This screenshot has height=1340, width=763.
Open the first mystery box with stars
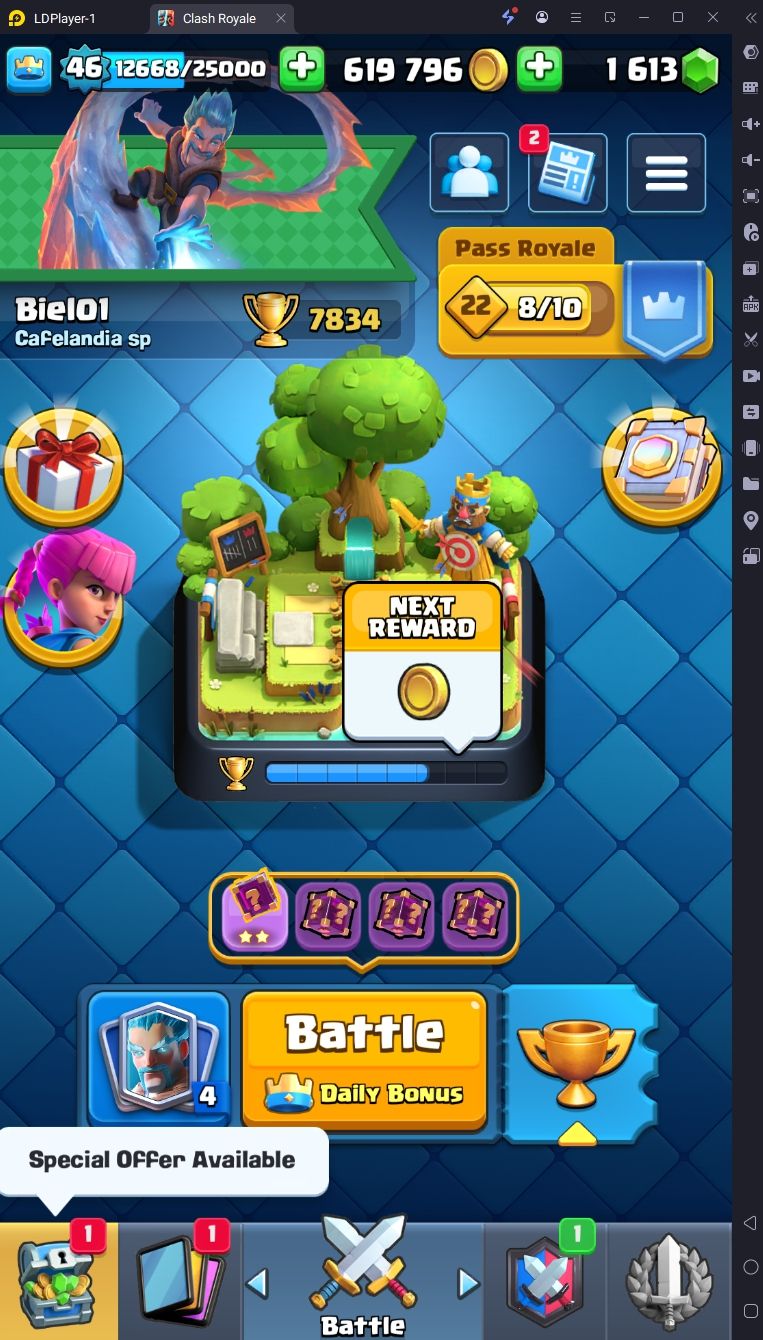[x=254, y=914]
